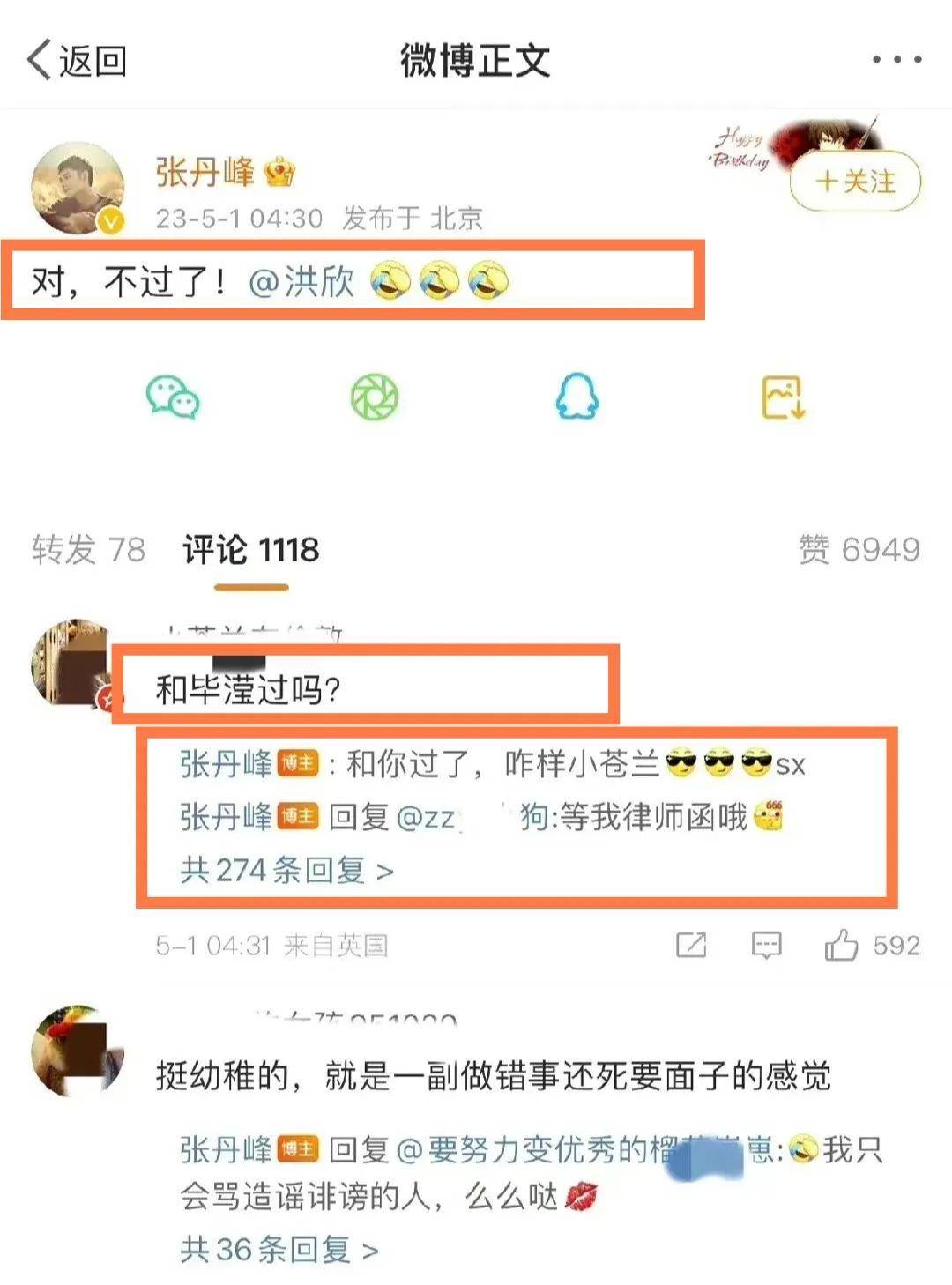Follow 张丹峰 with the +关注 button
This screenshot has height=1285, width=952.
pos(854,182)
